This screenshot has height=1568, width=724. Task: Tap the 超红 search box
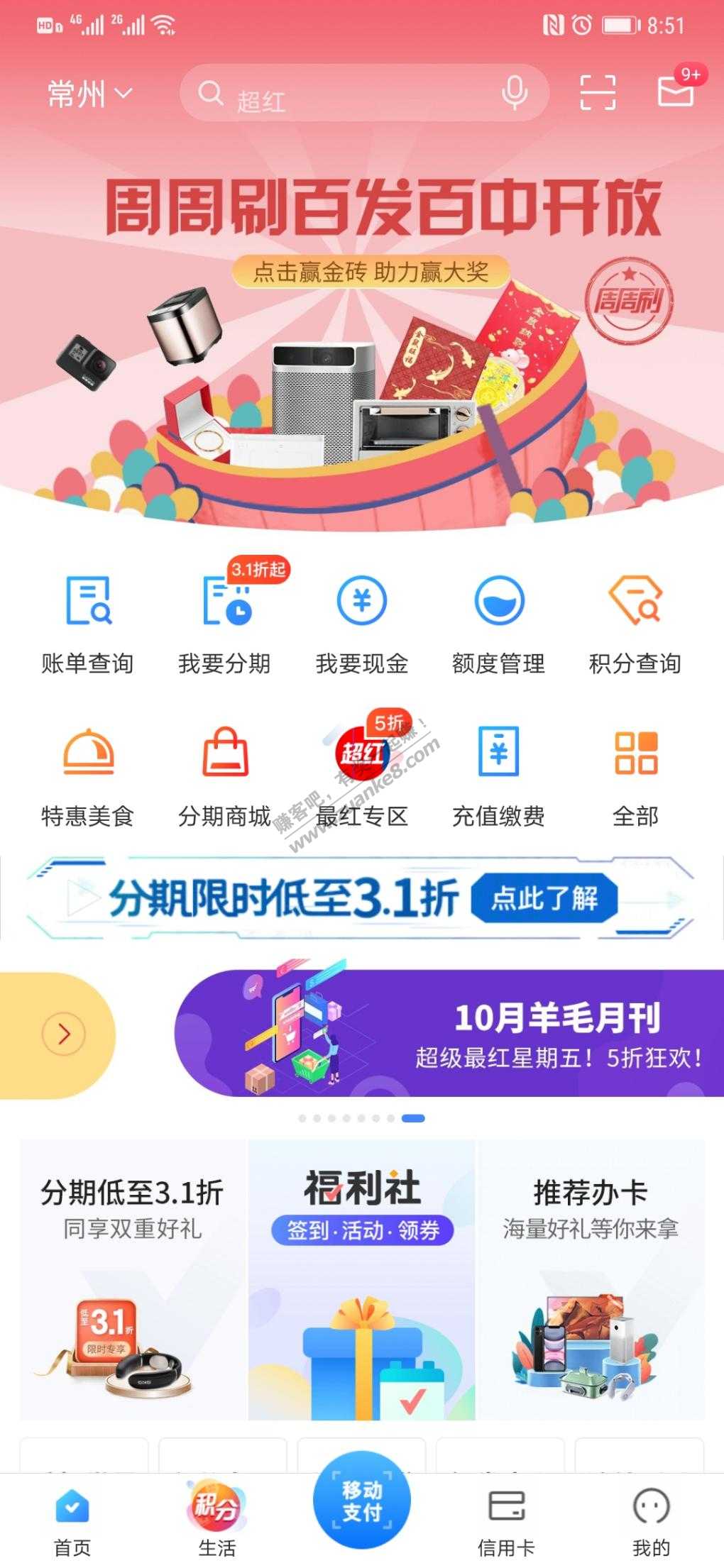(348, 94)
